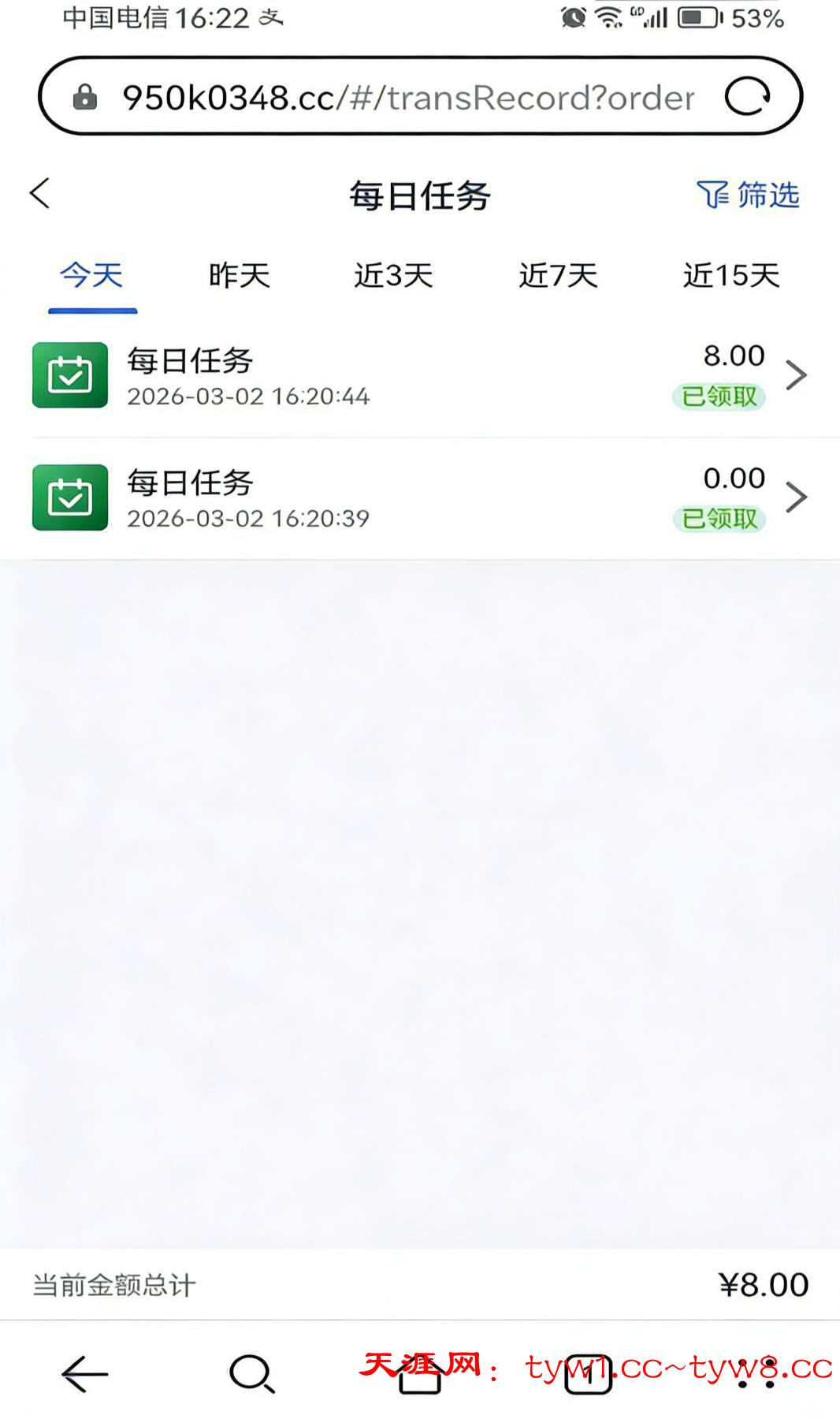Tap the browser back arrow in bottom bar

(x=84, y=1374)
